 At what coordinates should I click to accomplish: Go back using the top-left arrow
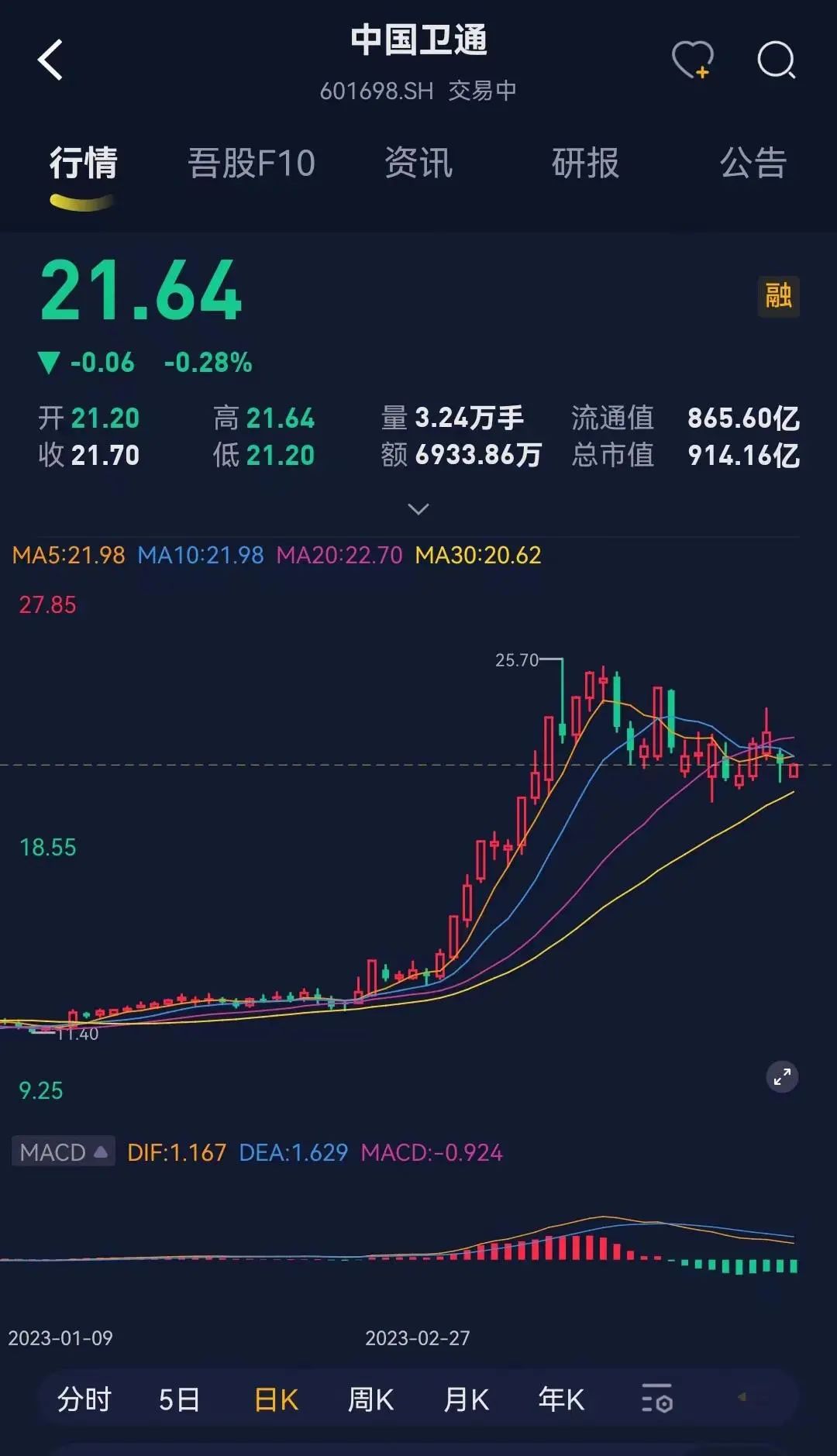50,60
